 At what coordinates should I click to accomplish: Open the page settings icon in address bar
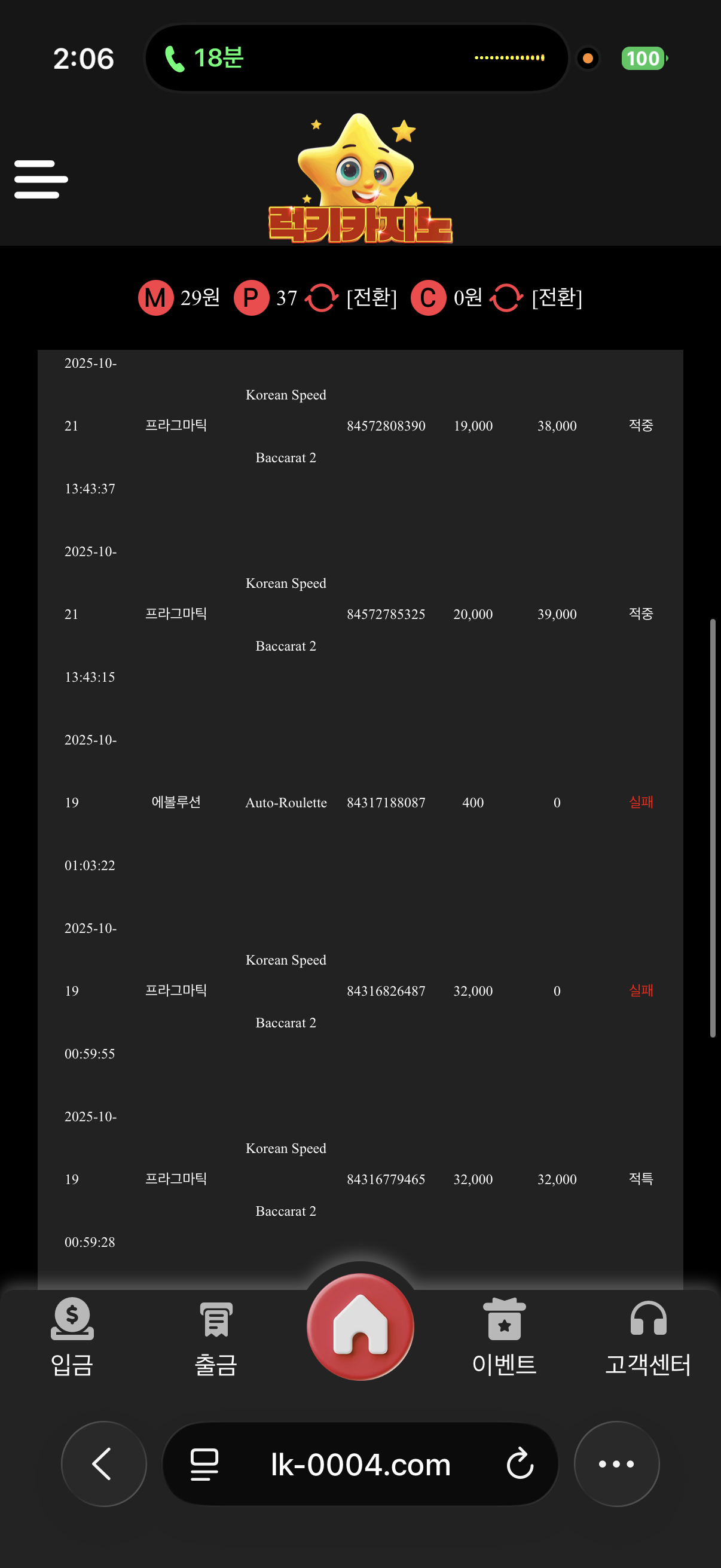click(x=204, y=1464)
